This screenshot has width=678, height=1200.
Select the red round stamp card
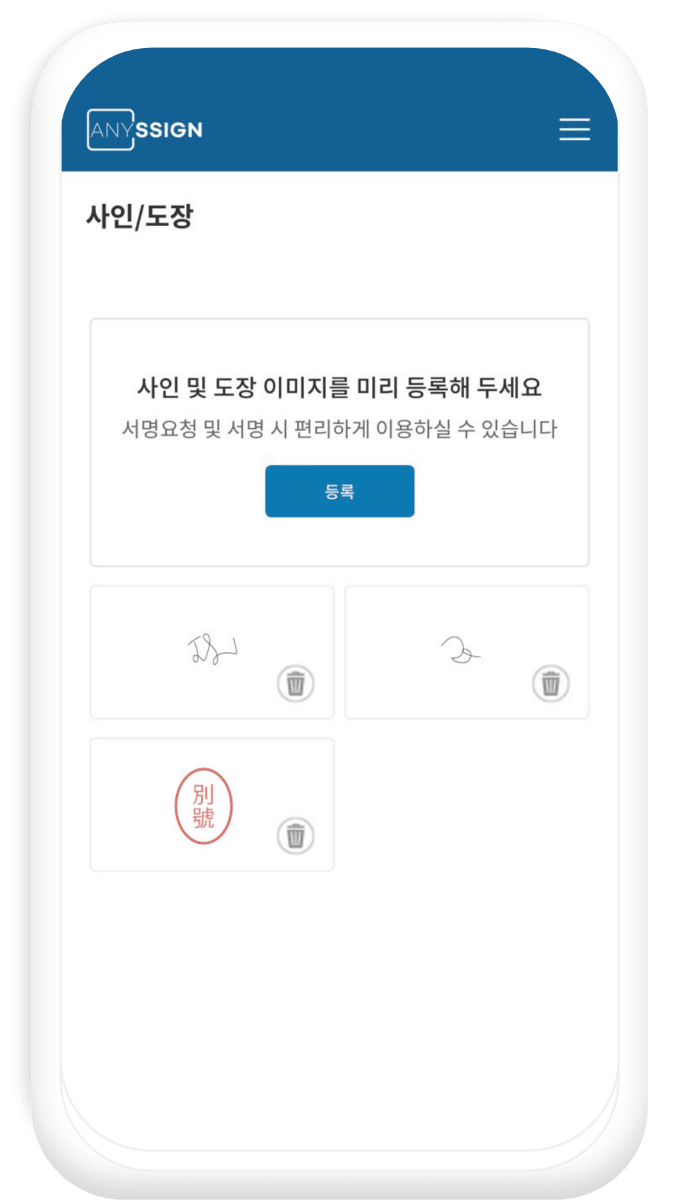[x=203, y=805]
